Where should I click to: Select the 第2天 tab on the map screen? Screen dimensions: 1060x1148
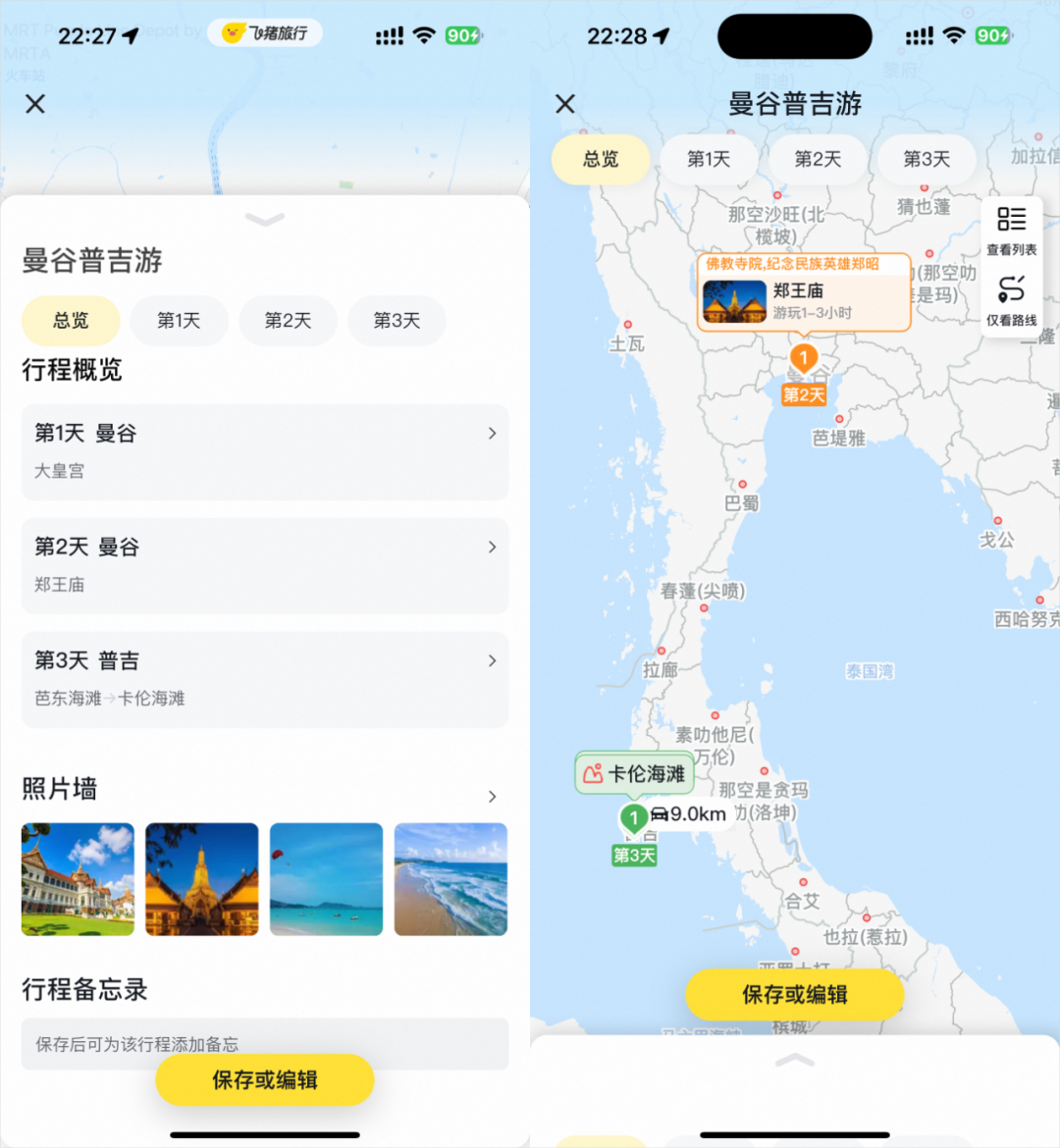[818, 159]
